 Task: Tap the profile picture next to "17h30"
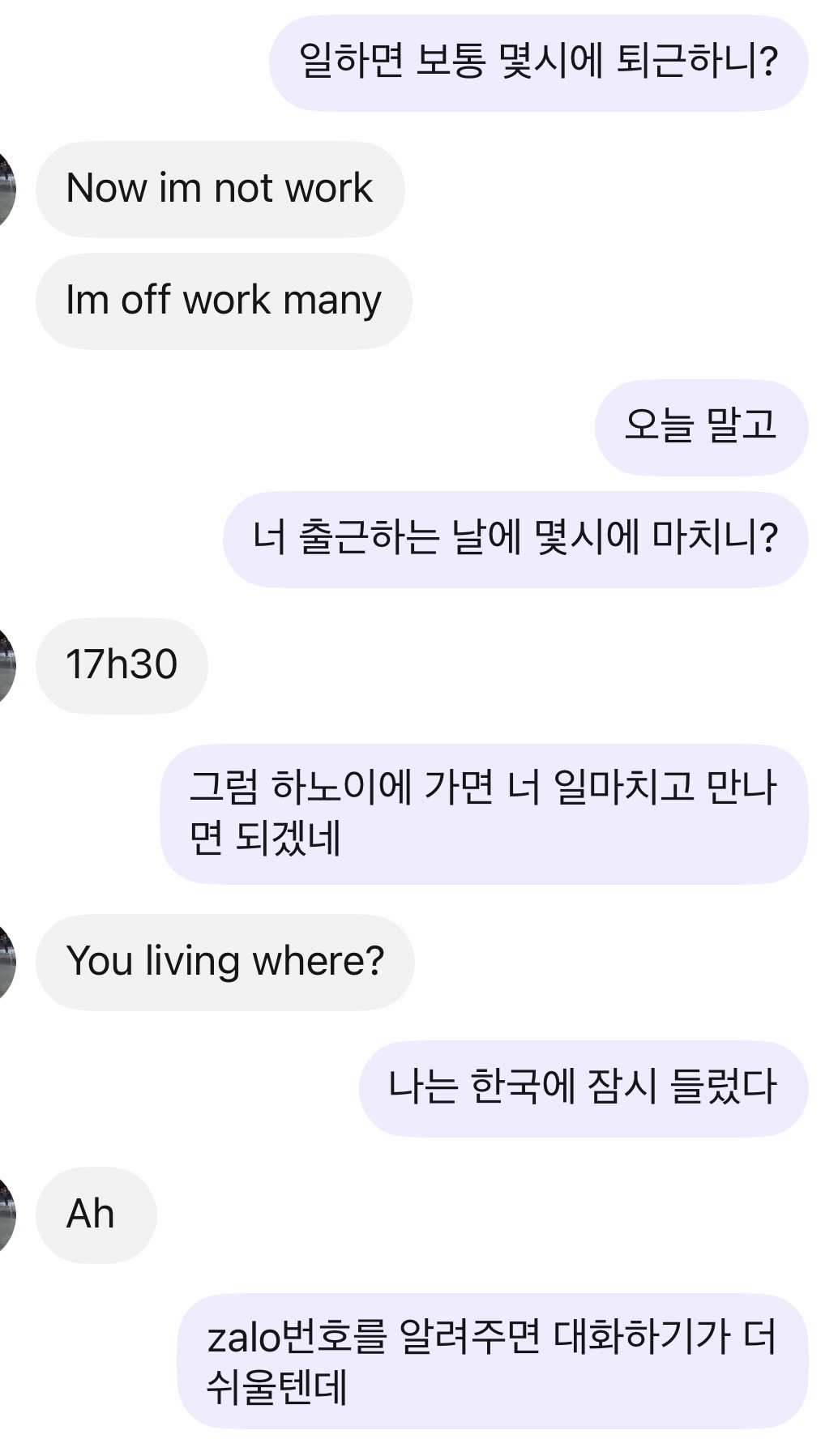point(6,666)
